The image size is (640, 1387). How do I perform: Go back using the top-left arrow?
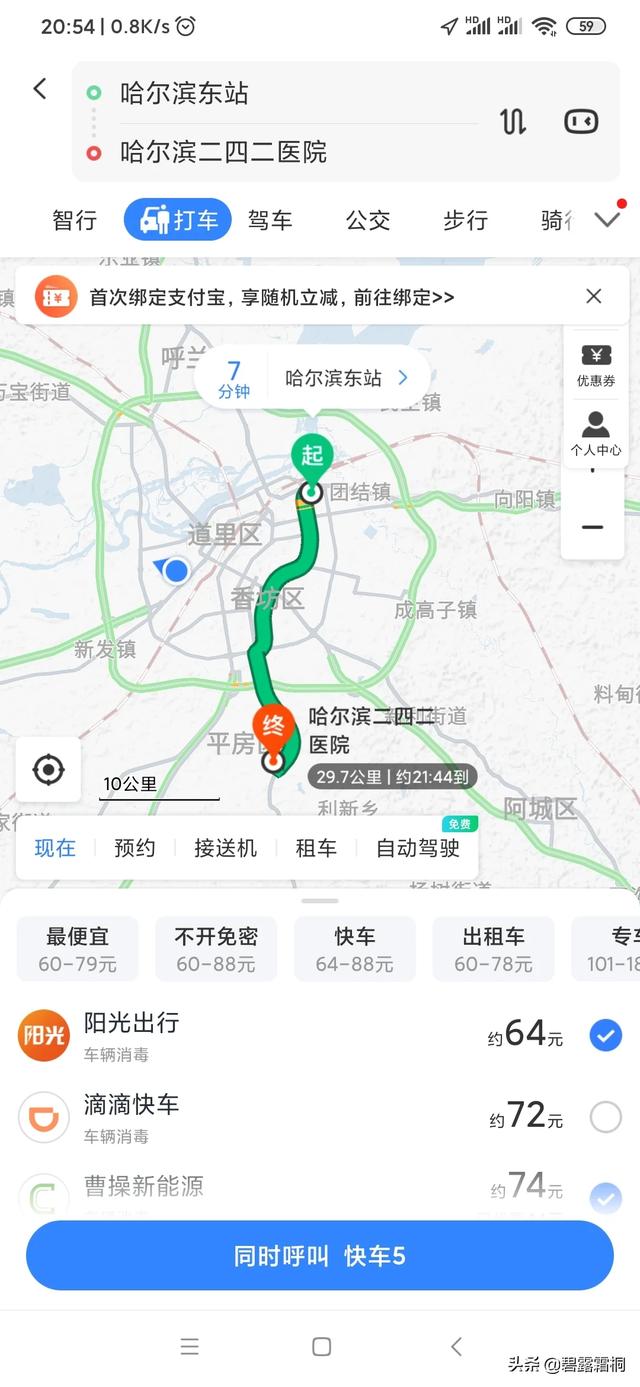(40, 89)
